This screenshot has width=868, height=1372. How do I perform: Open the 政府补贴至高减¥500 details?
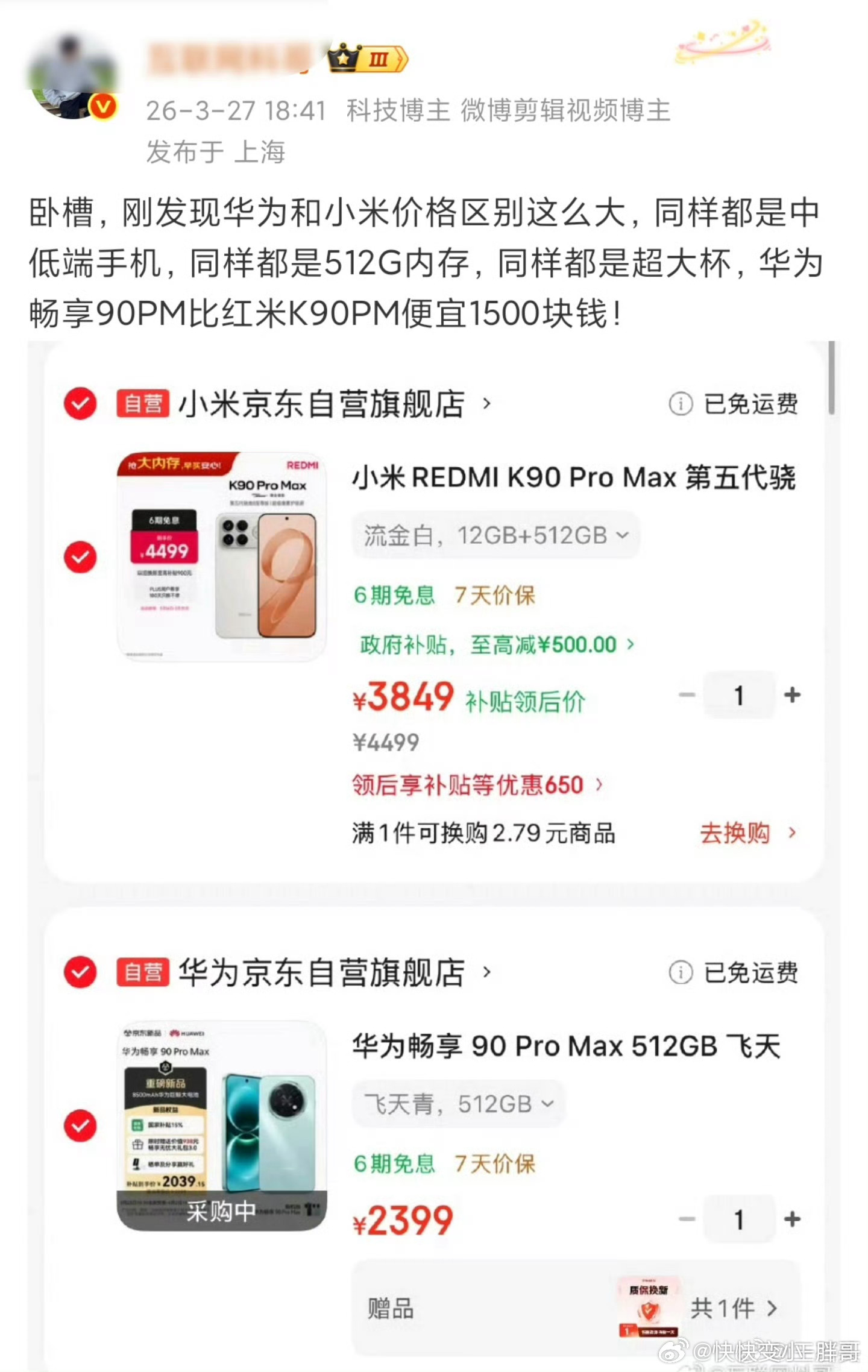(487, 644)
